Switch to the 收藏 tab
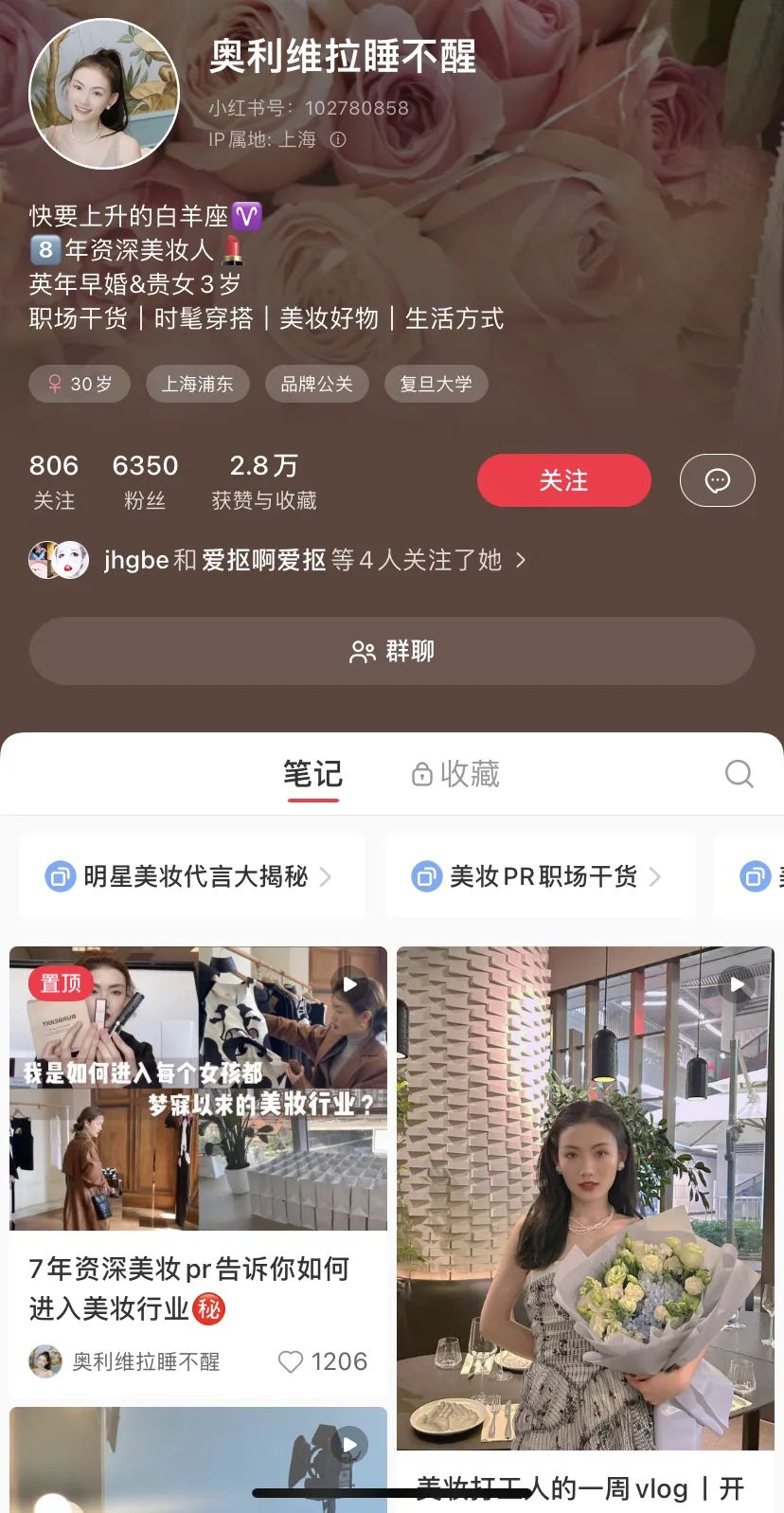The image size is (784, 1513). tap(456, 774)
